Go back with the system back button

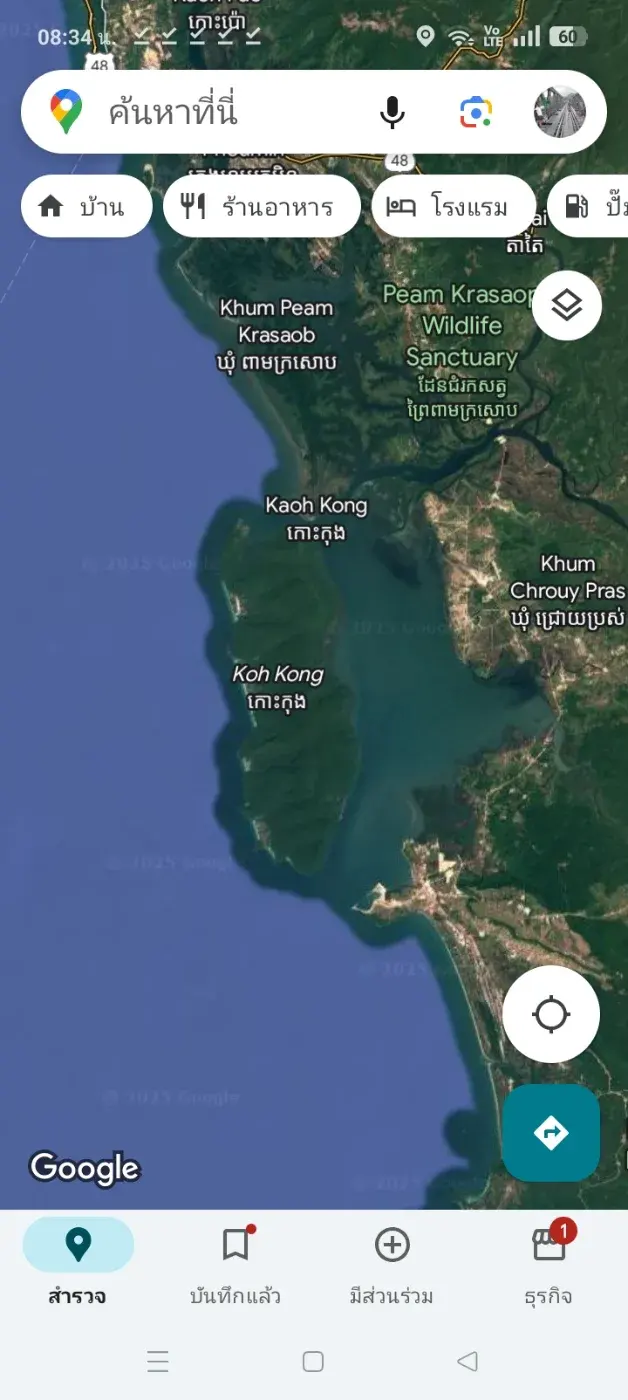(467, 1361)
